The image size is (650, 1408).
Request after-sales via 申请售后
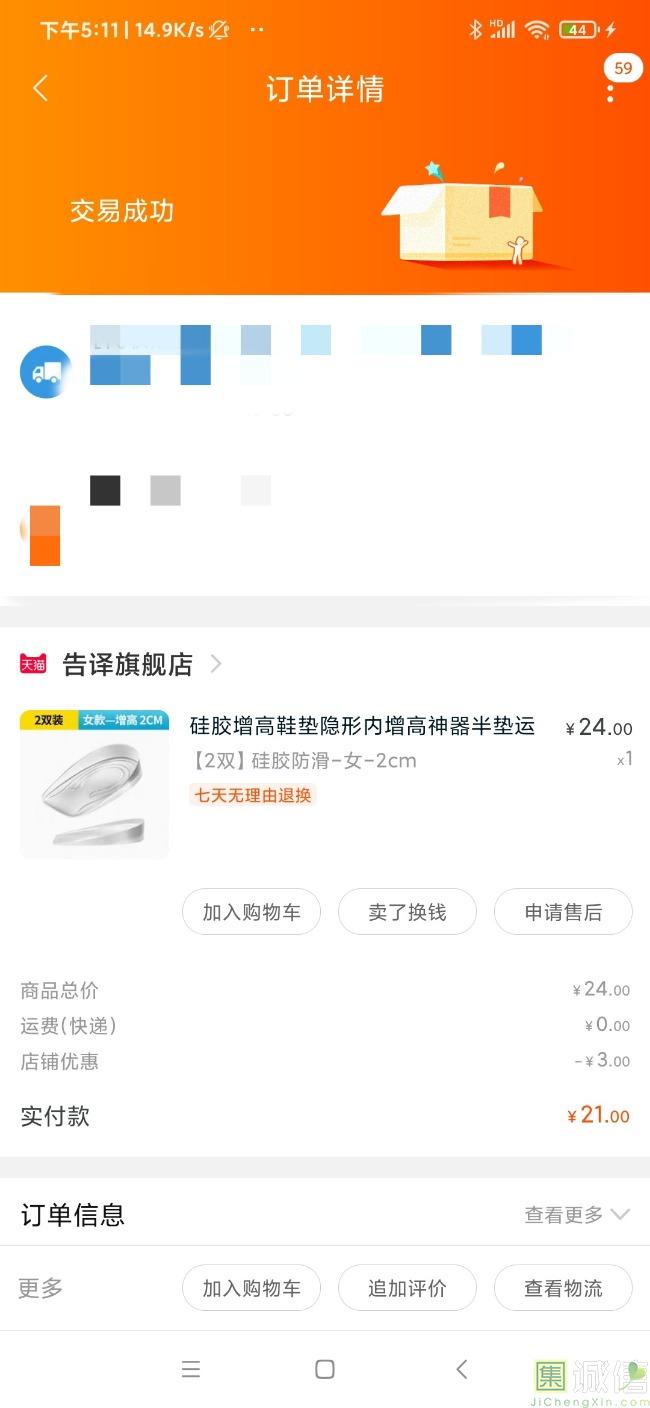coord(563,912)
